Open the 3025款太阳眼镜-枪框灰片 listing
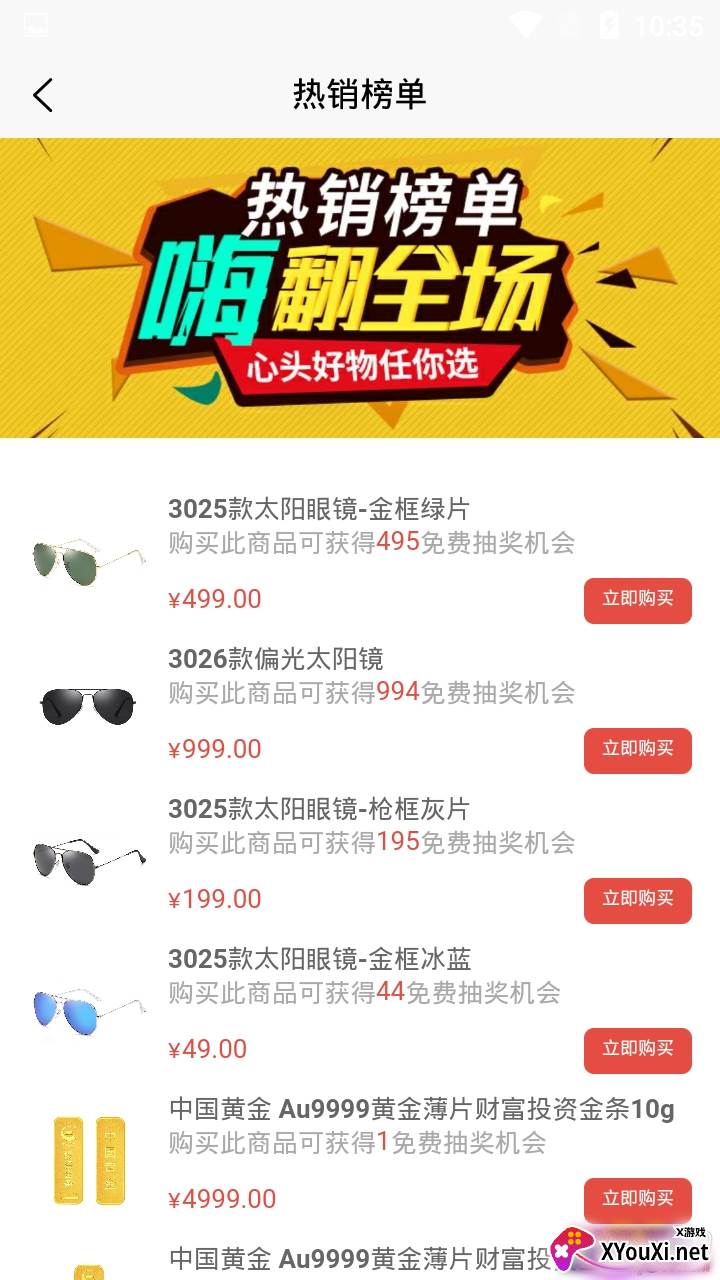 coord(318,809)
